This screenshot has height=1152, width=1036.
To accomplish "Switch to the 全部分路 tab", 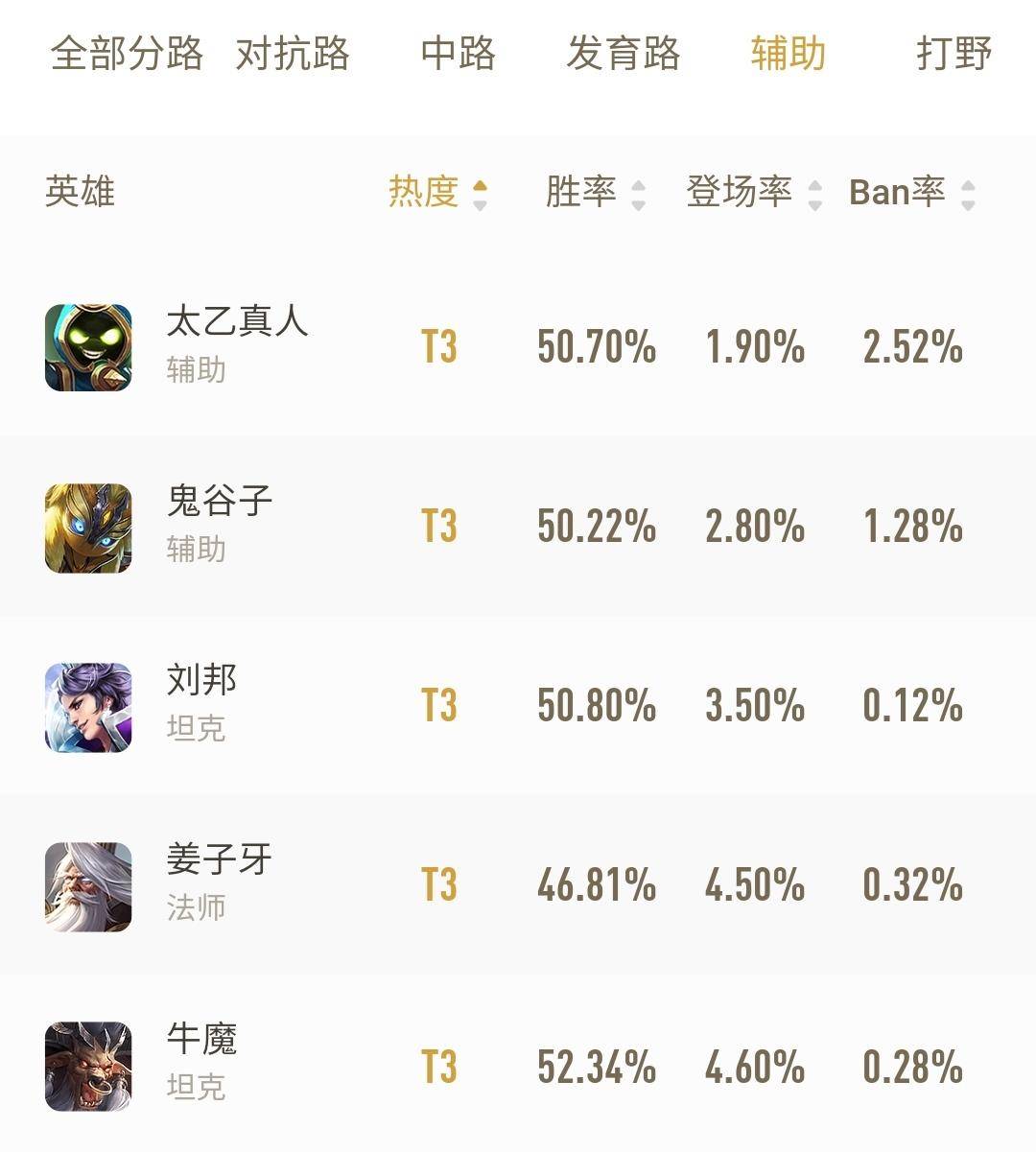I will tap(130, 56).
